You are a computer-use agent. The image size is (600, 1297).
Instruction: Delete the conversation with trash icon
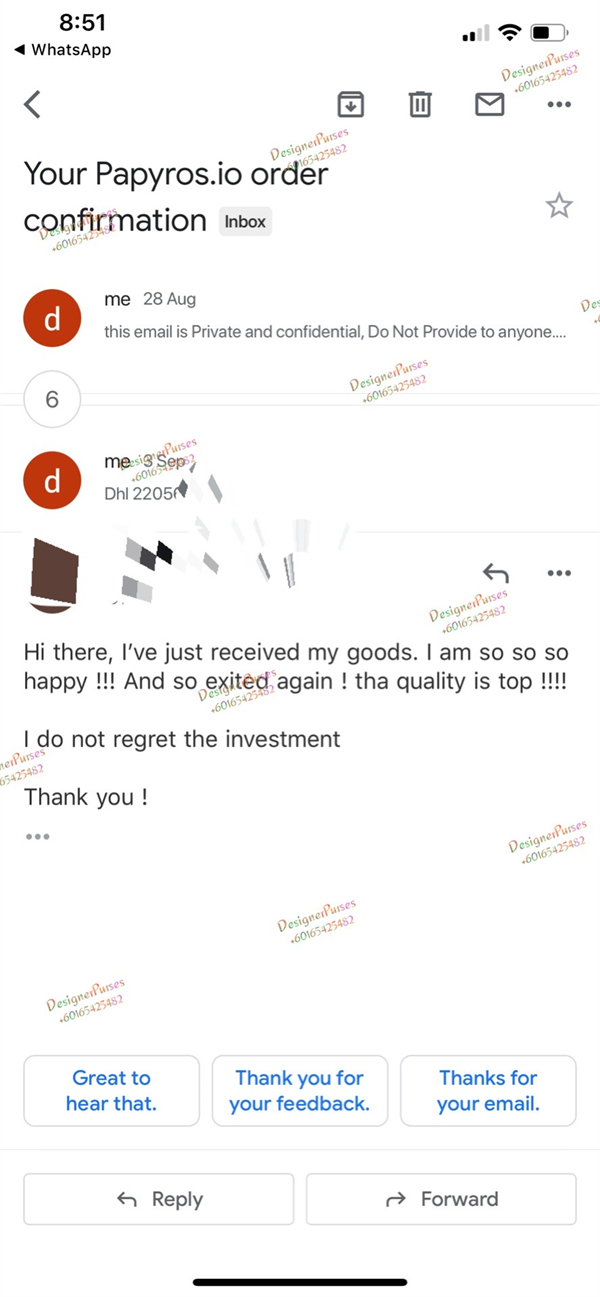pos(420,103)
